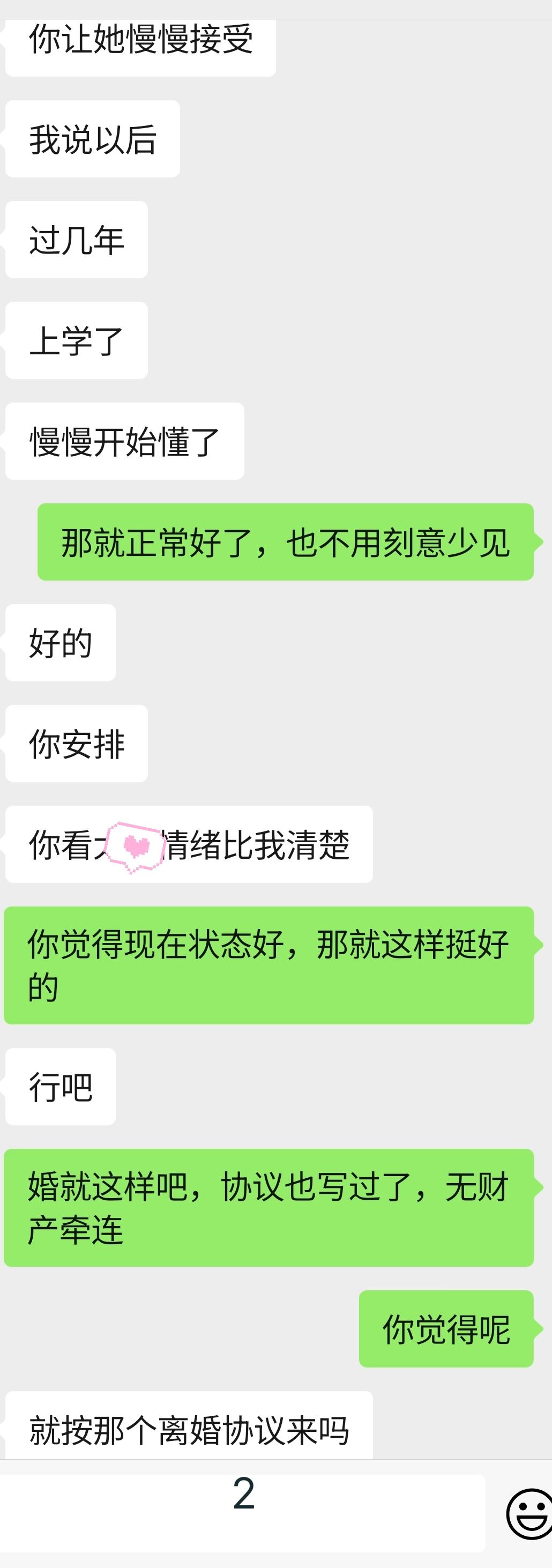This screenshot has height=1568, width=552.
Task: Select the reply 好的
Action: pyautogui.click(x=59, y=642)
